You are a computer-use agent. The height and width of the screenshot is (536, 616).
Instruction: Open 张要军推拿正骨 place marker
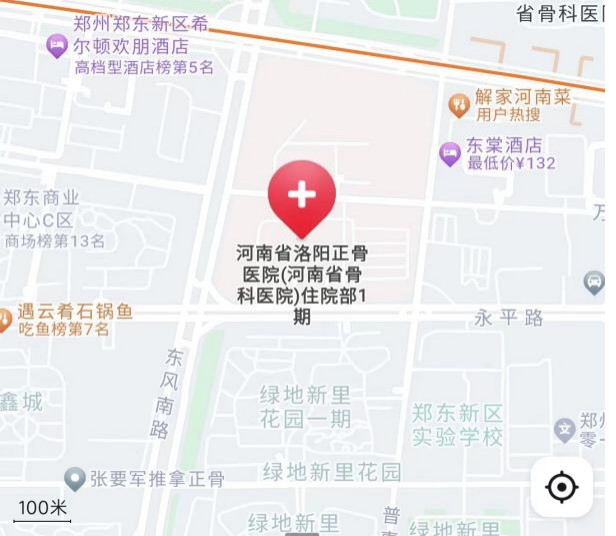click(x=74, y=478)
